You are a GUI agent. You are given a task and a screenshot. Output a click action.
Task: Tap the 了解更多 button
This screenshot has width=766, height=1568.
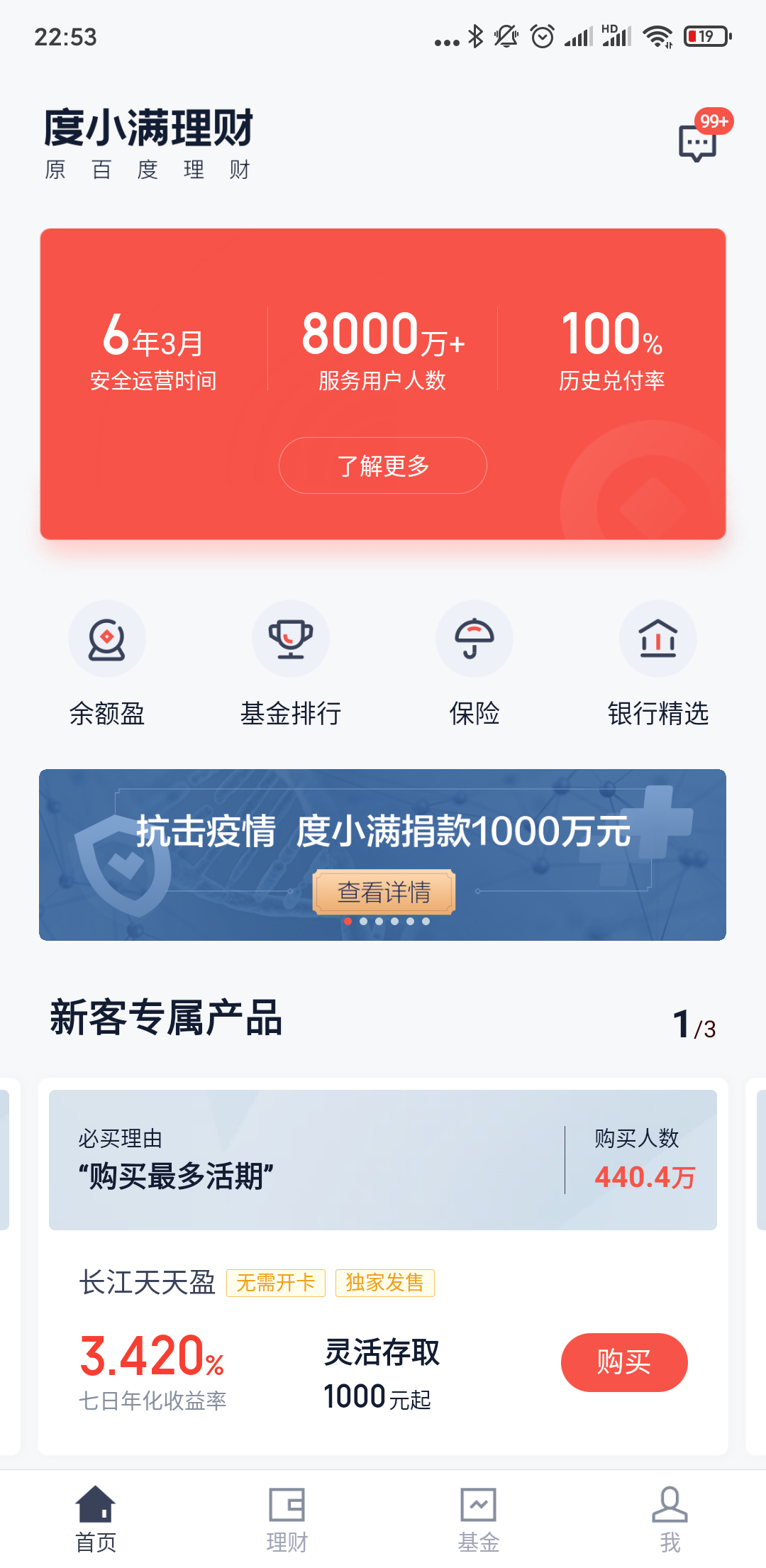[383, 465]
